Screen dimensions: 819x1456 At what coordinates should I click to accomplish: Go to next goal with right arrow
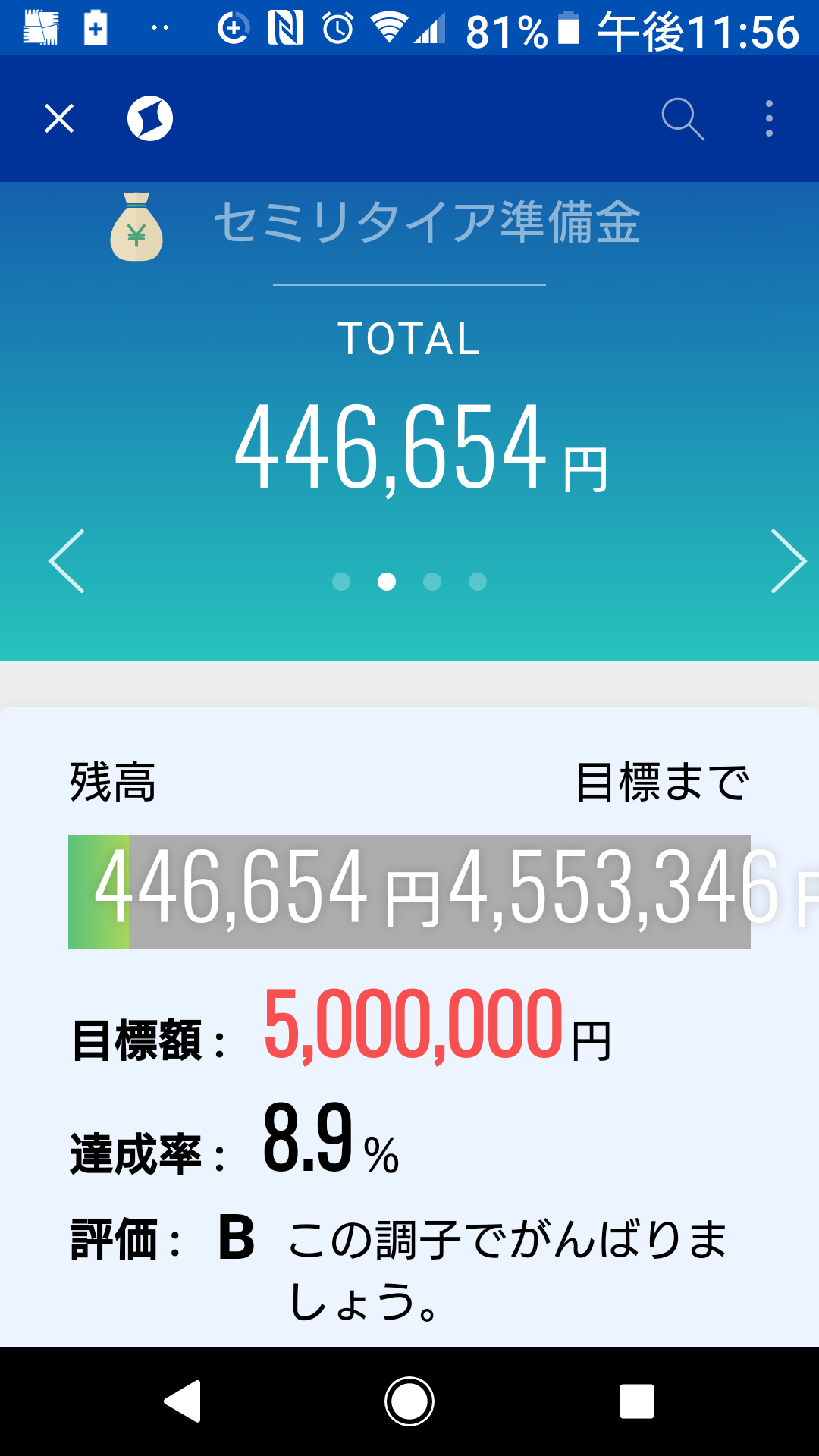click(789, 561)
